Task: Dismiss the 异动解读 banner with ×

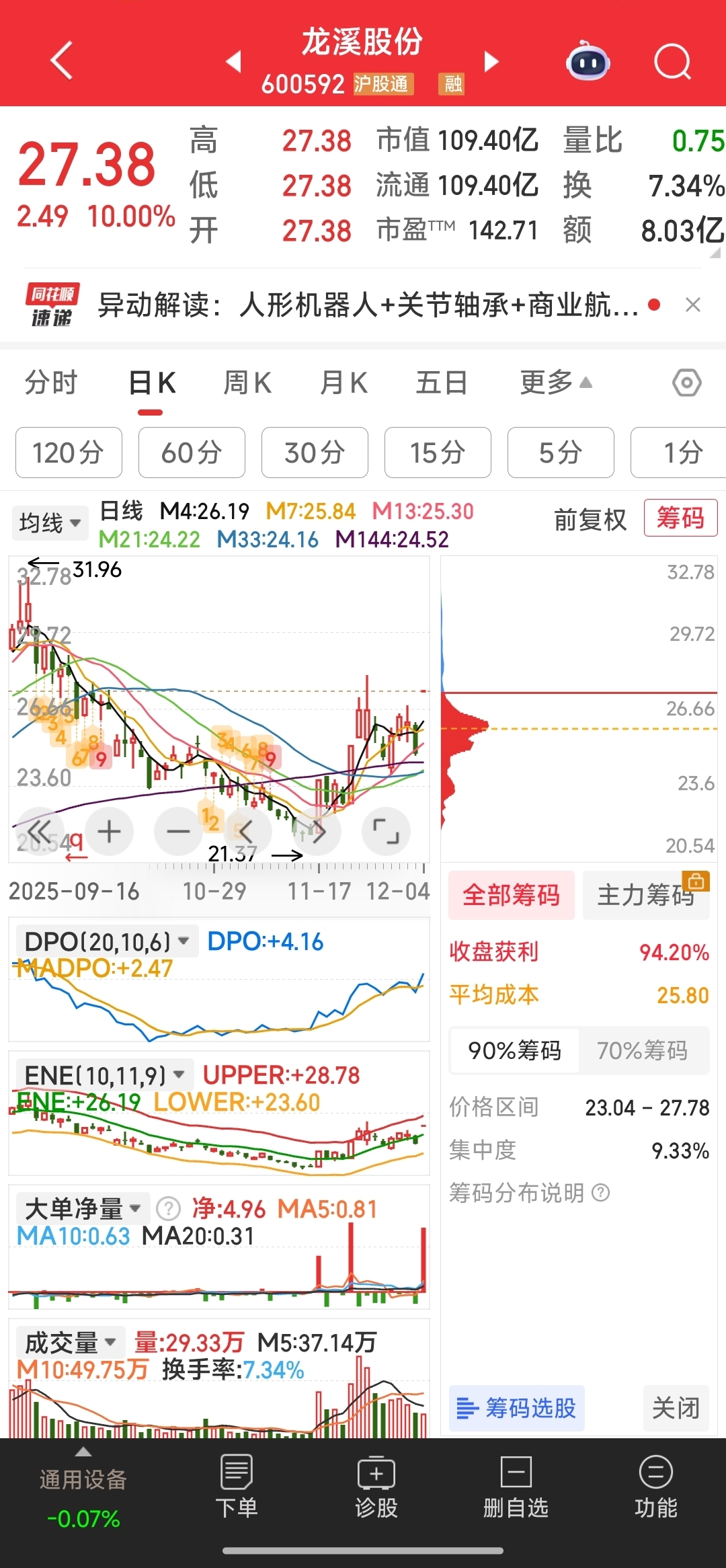Action: [x=694, y=305]
